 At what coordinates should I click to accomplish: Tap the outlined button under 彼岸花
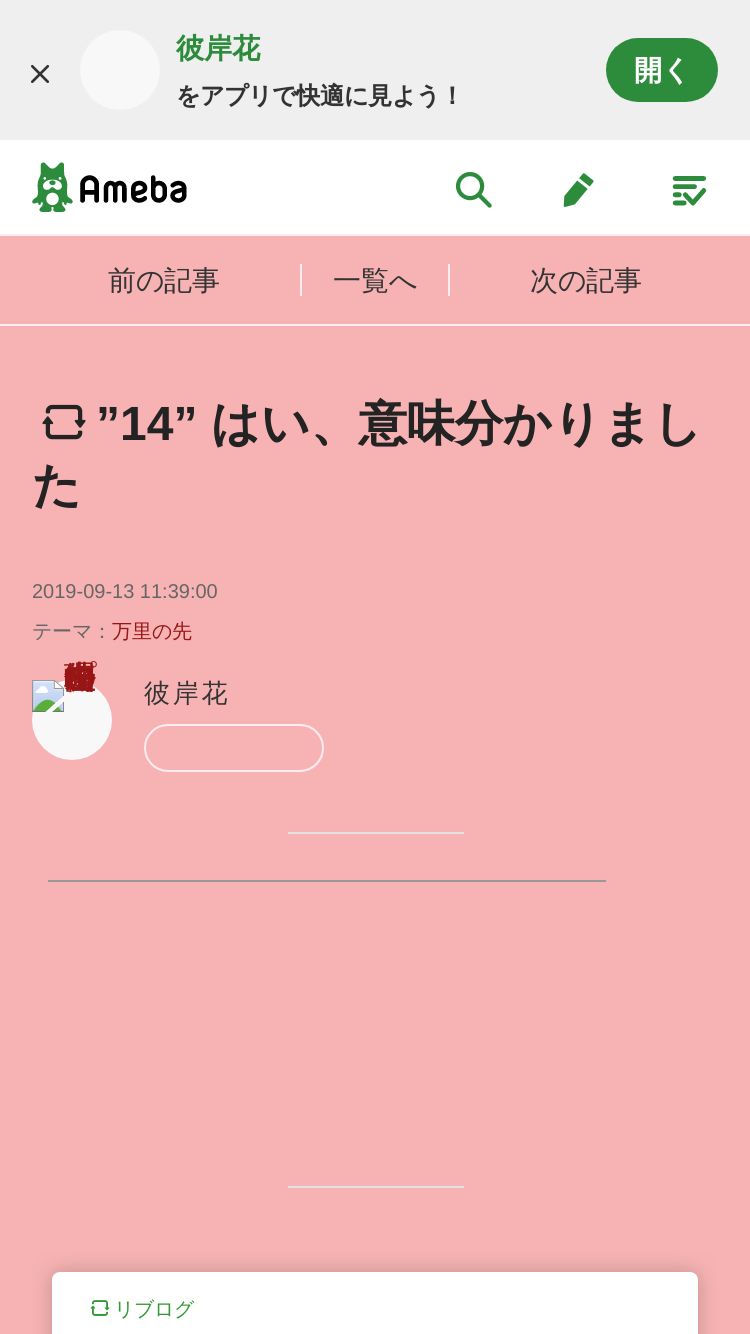pos(234,748)
